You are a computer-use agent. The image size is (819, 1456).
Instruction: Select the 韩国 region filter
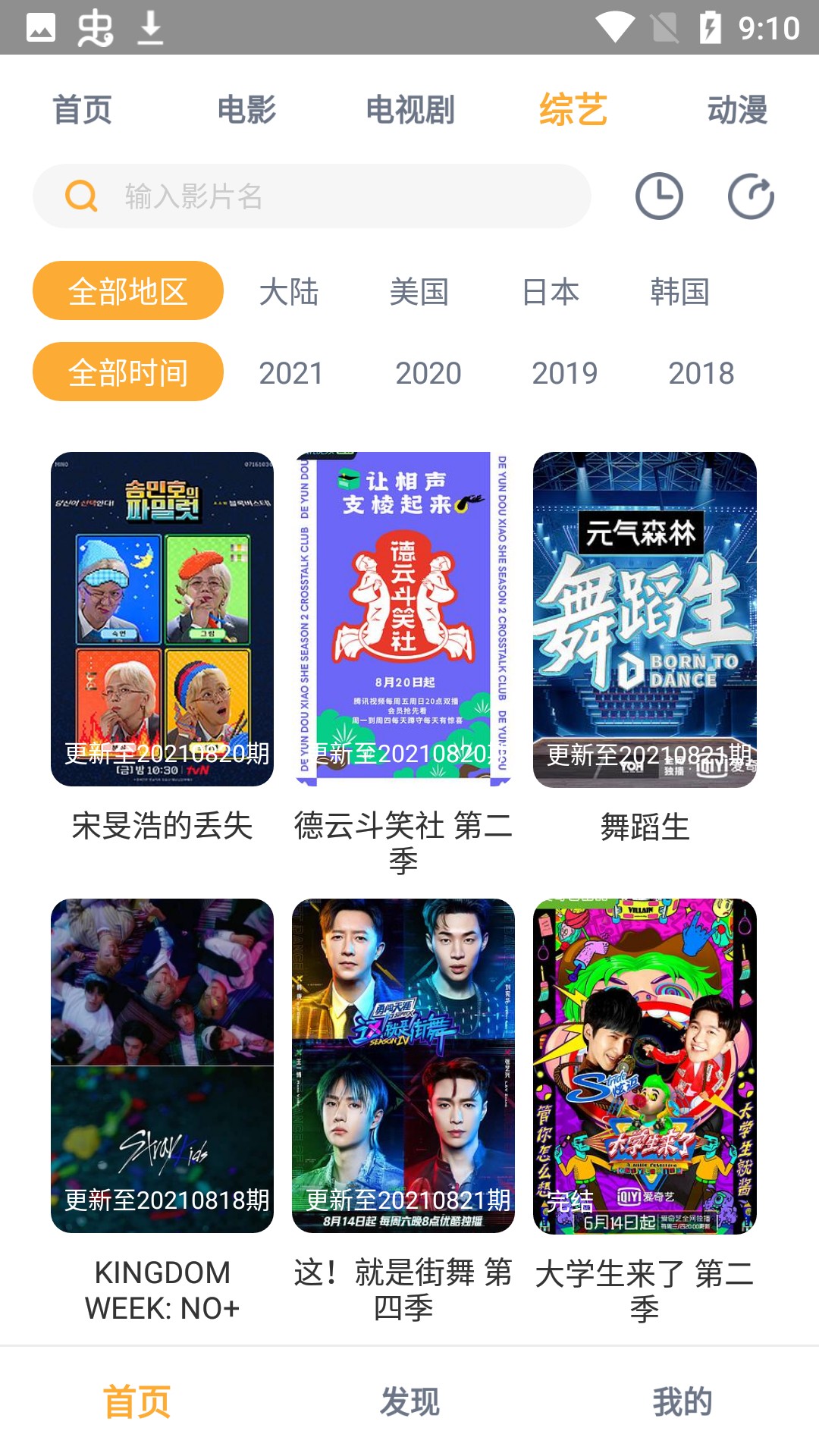679,292
